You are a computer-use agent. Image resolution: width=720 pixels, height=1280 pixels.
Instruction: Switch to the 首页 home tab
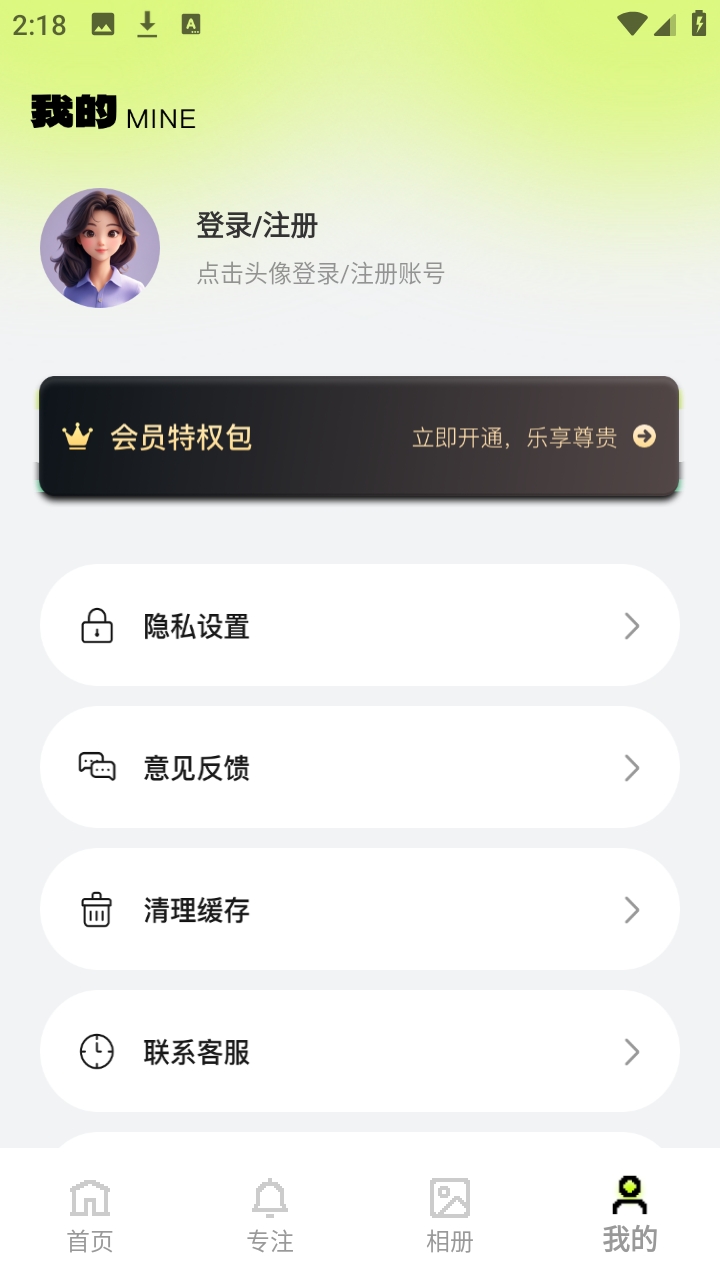[90, 1215]
